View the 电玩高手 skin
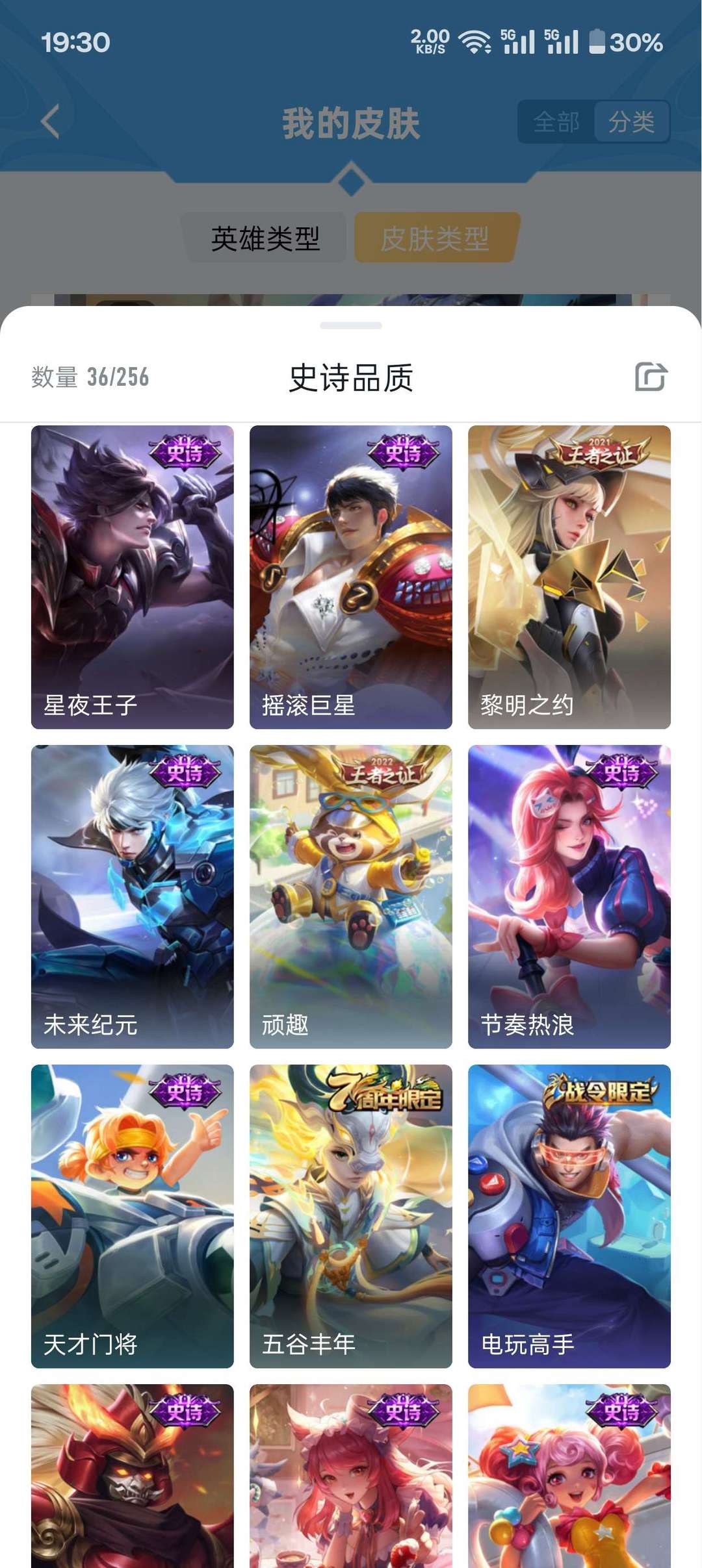 coord(569,1216)
